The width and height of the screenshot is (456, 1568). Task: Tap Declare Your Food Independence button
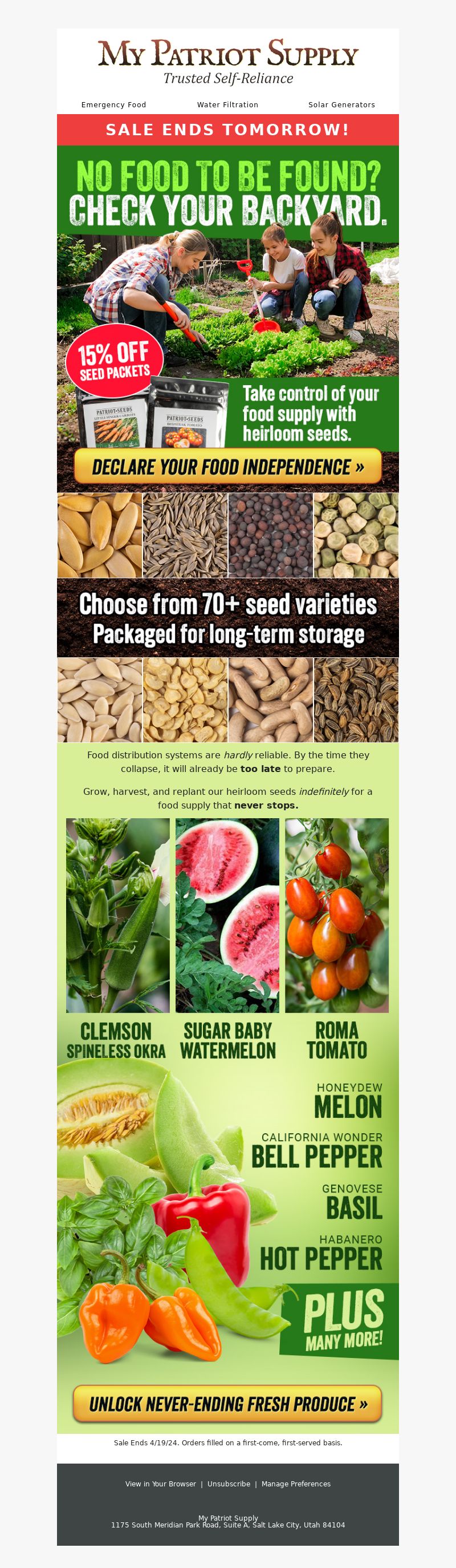227,467
